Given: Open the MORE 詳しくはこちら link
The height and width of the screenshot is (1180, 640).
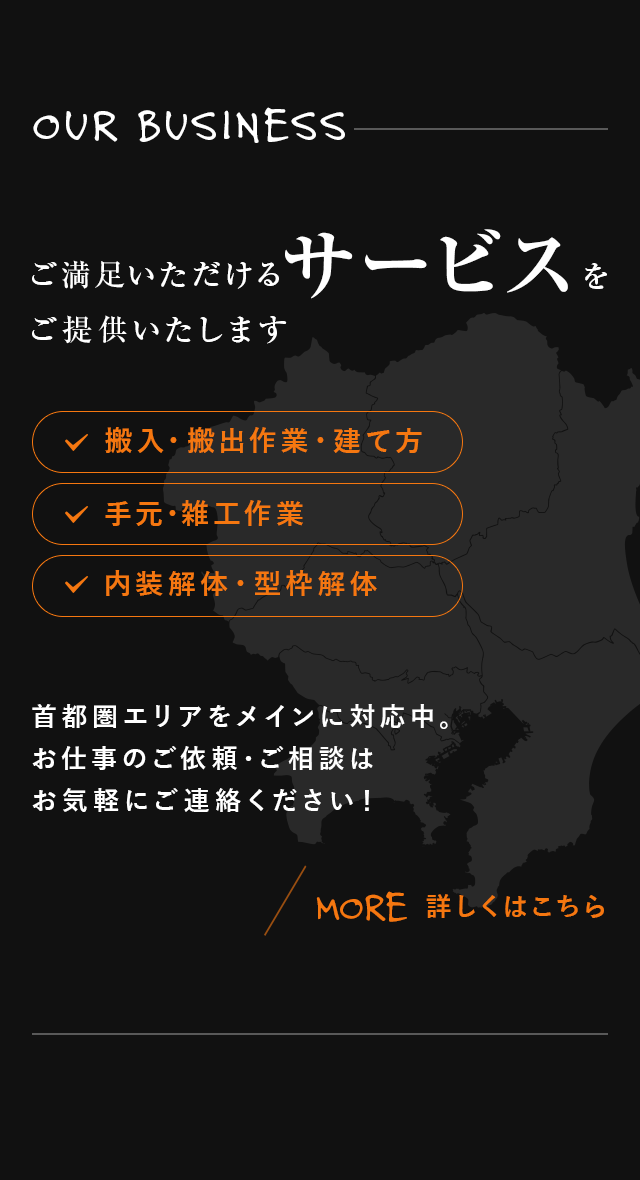Looking at the screenshot, I should pos(460,907).
